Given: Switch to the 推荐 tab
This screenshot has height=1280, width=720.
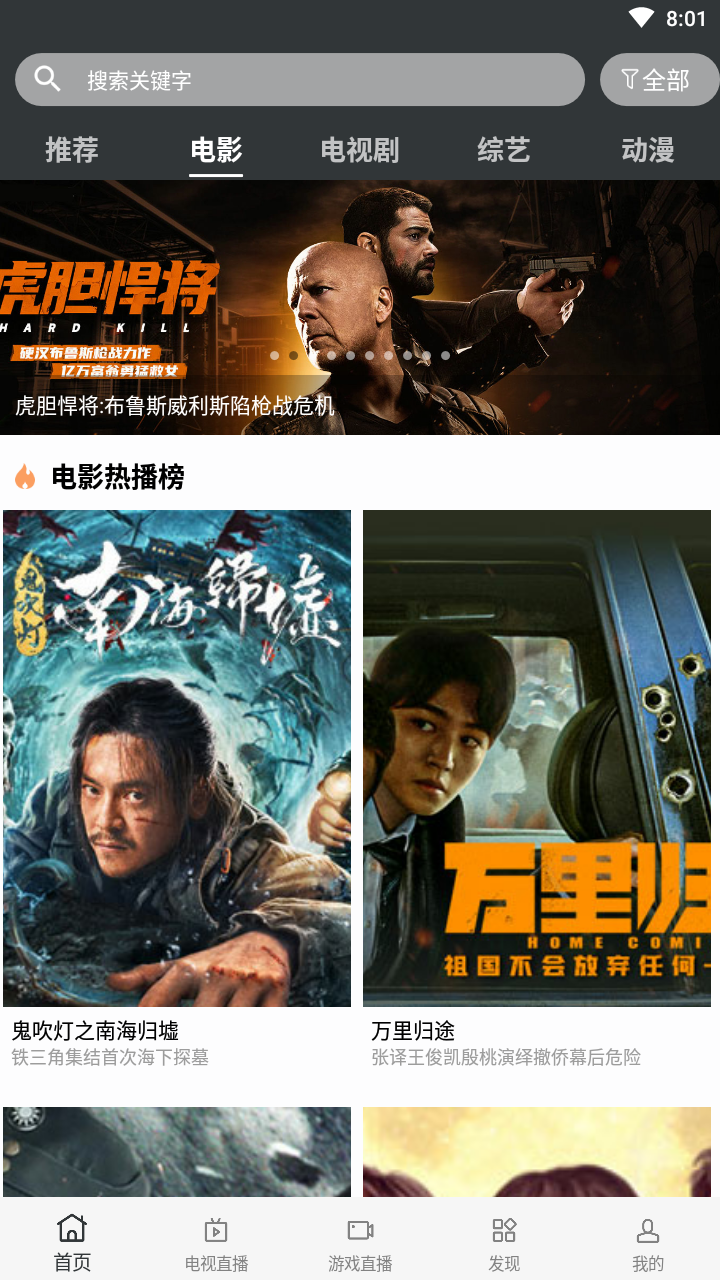Looking at the screenshot, I should [72, 150].
